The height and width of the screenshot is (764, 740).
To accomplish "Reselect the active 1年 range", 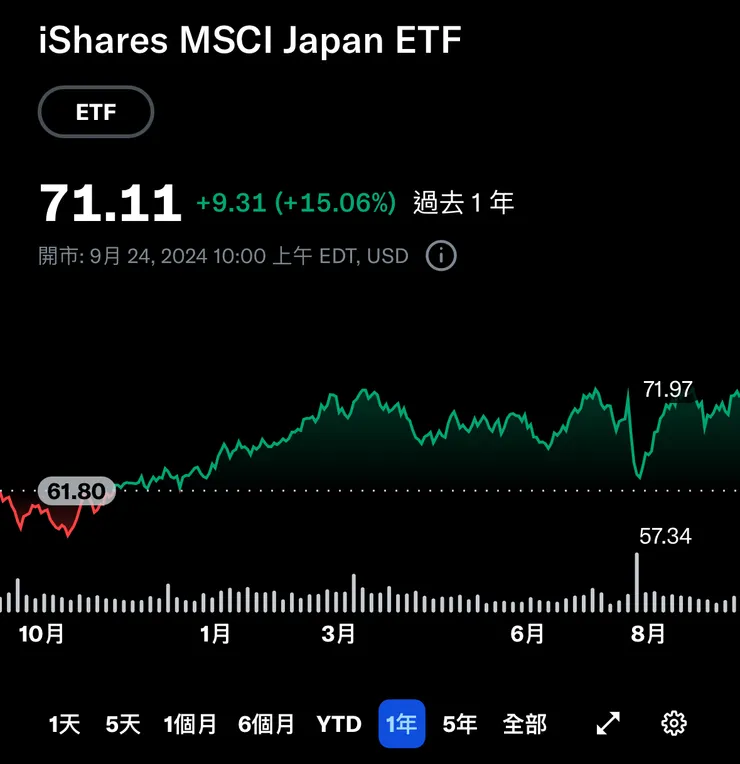I will [x=401, y=723].
